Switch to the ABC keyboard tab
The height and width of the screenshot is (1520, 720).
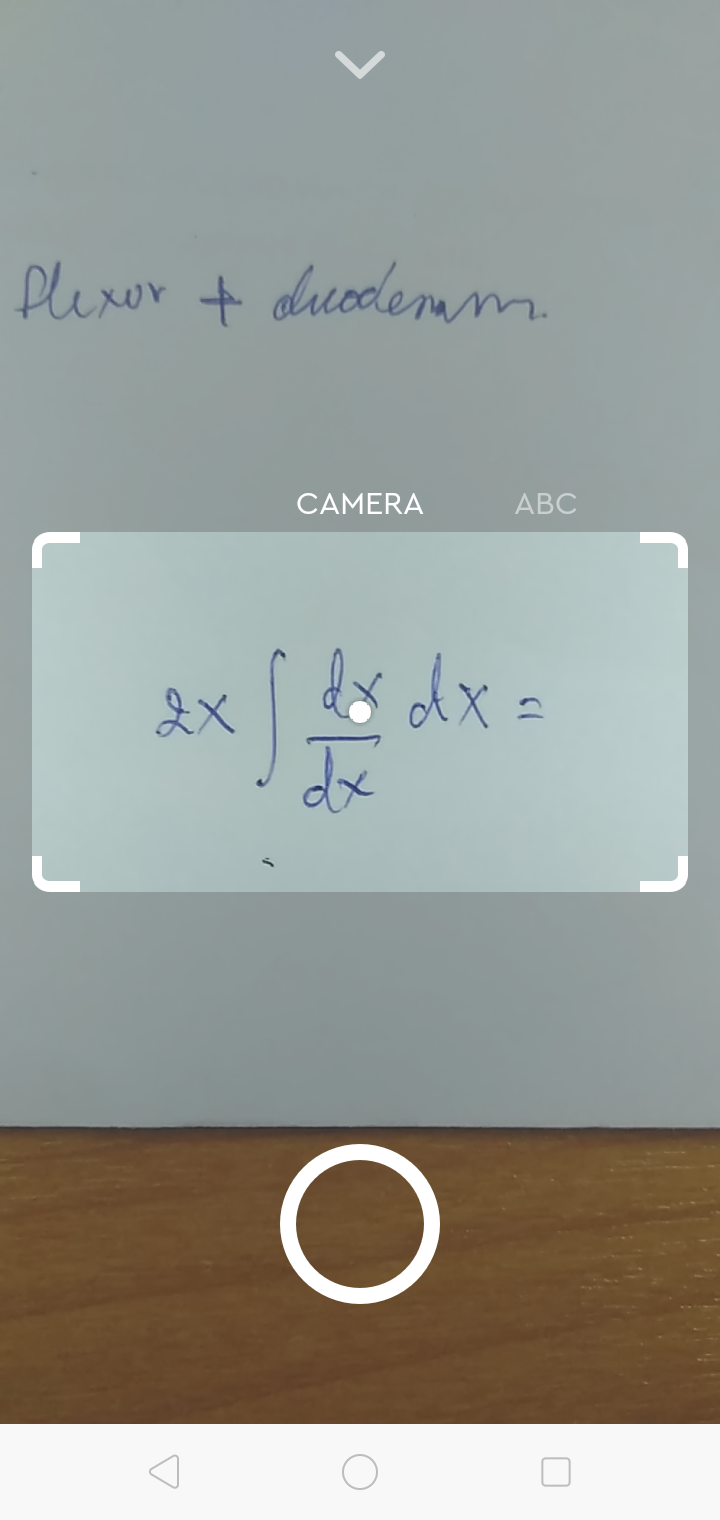pyautogui.click(x=545, y=504)
